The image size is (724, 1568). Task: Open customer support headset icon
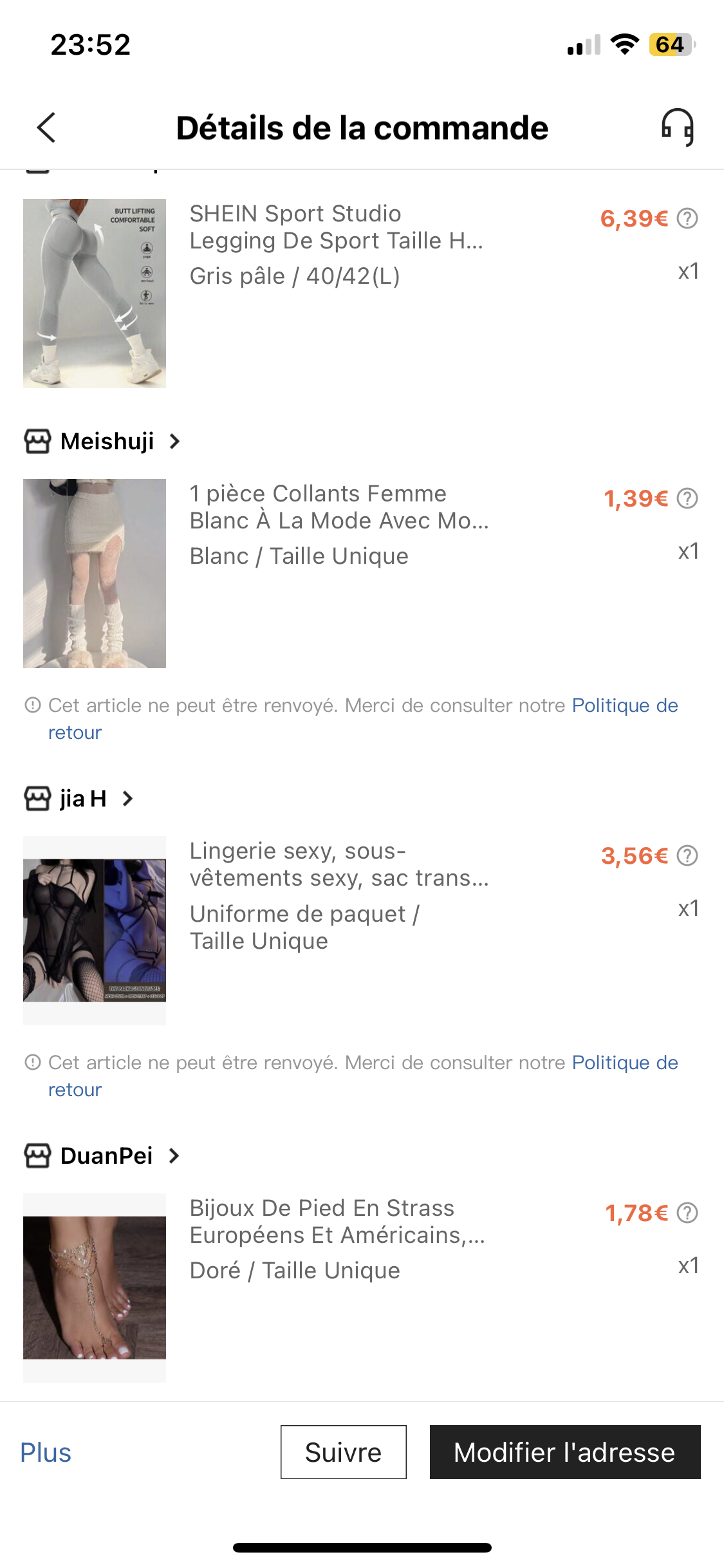coord(678,127)
